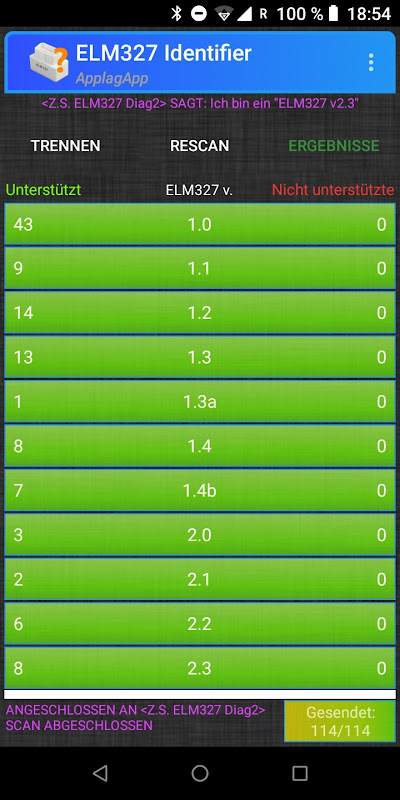The width and height of the screenshot is (400, 800).
Task: Open the 1.3a version row
Action: pyautogui.click(x=200, y=402)
